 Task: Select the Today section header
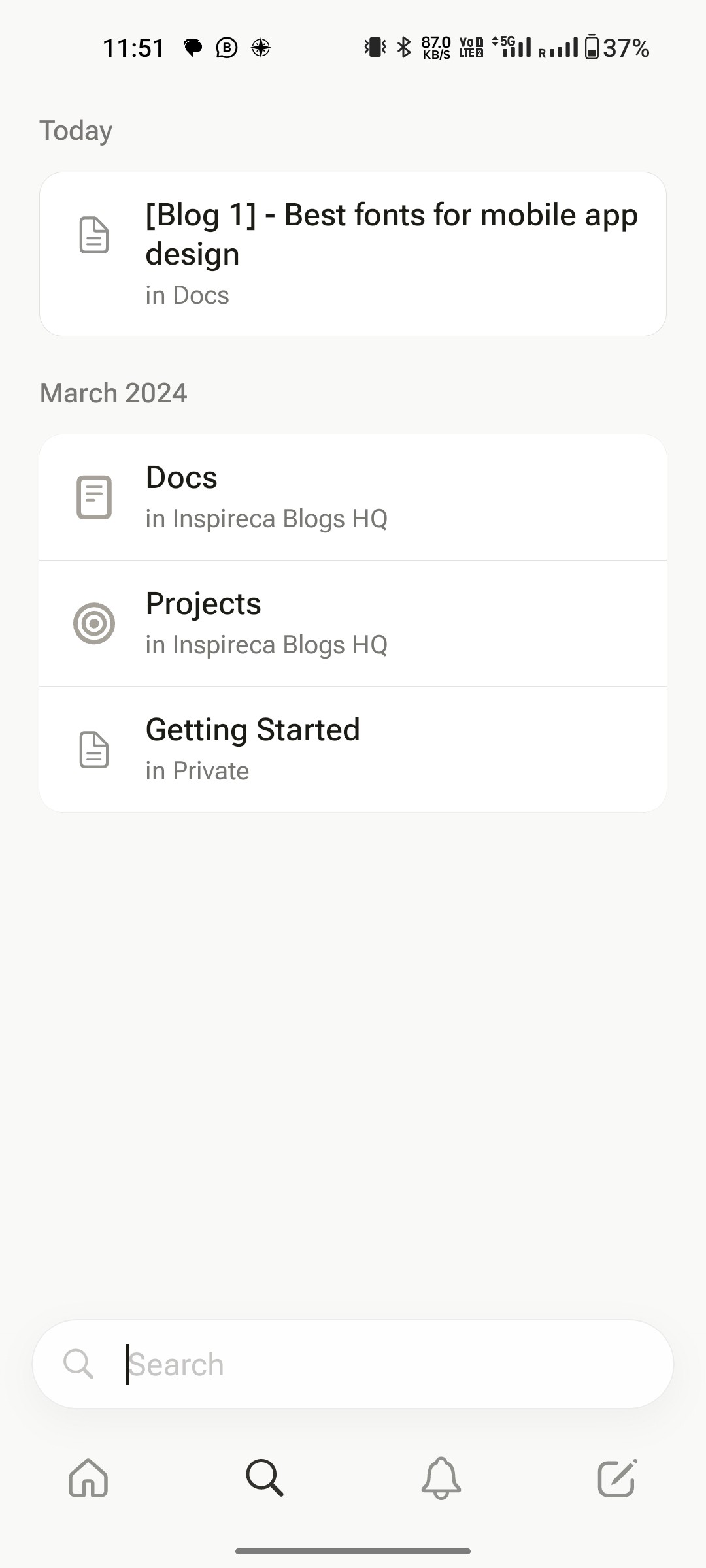click(76, 130)
